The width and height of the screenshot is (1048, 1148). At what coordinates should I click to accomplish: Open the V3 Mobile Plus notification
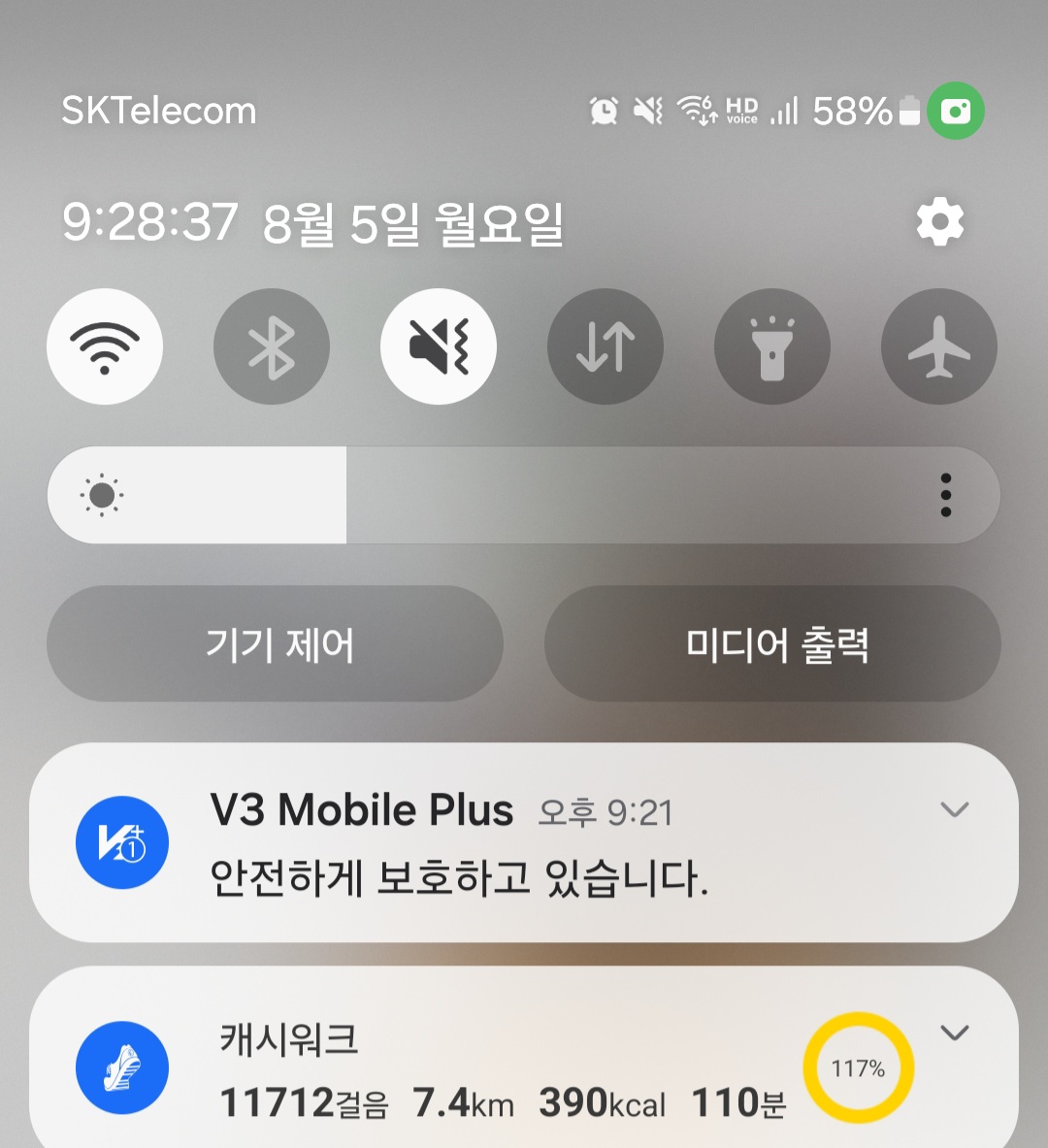pyautogui.click(x=485, y=844)
